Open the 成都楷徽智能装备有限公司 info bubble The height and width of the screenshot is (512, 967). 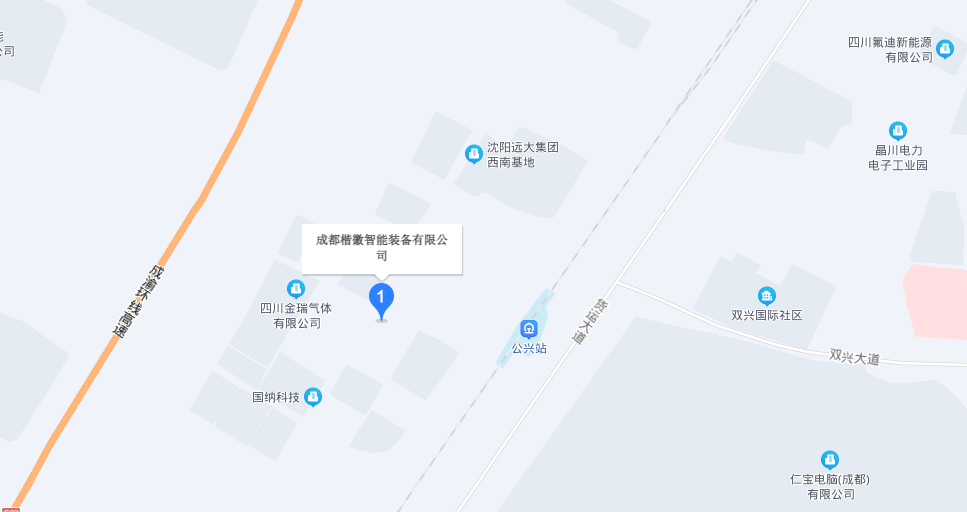pos(381,247)
